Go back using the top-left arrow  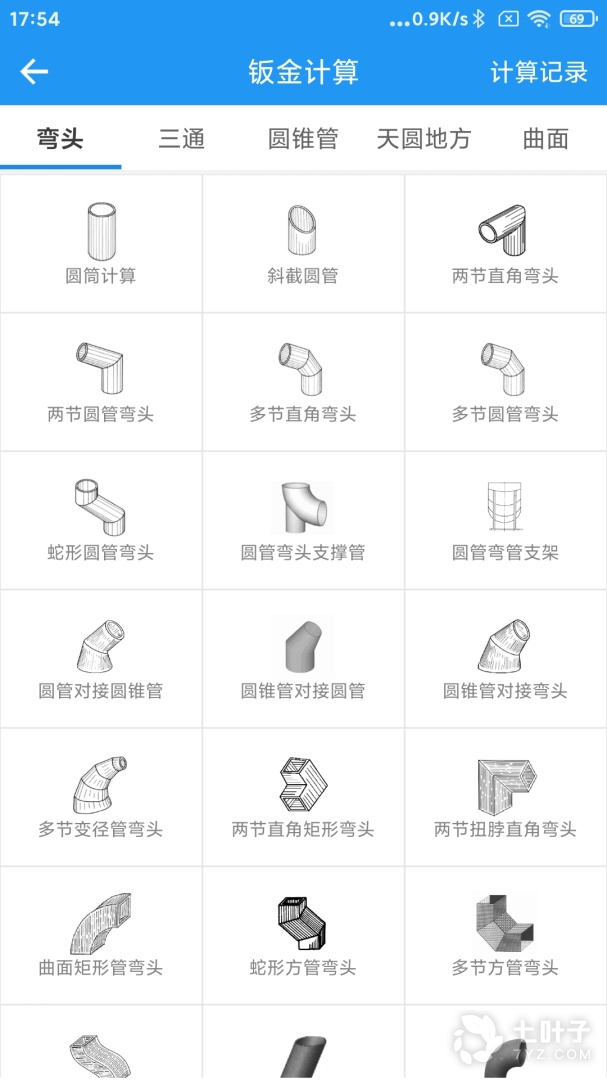[34, 71]
